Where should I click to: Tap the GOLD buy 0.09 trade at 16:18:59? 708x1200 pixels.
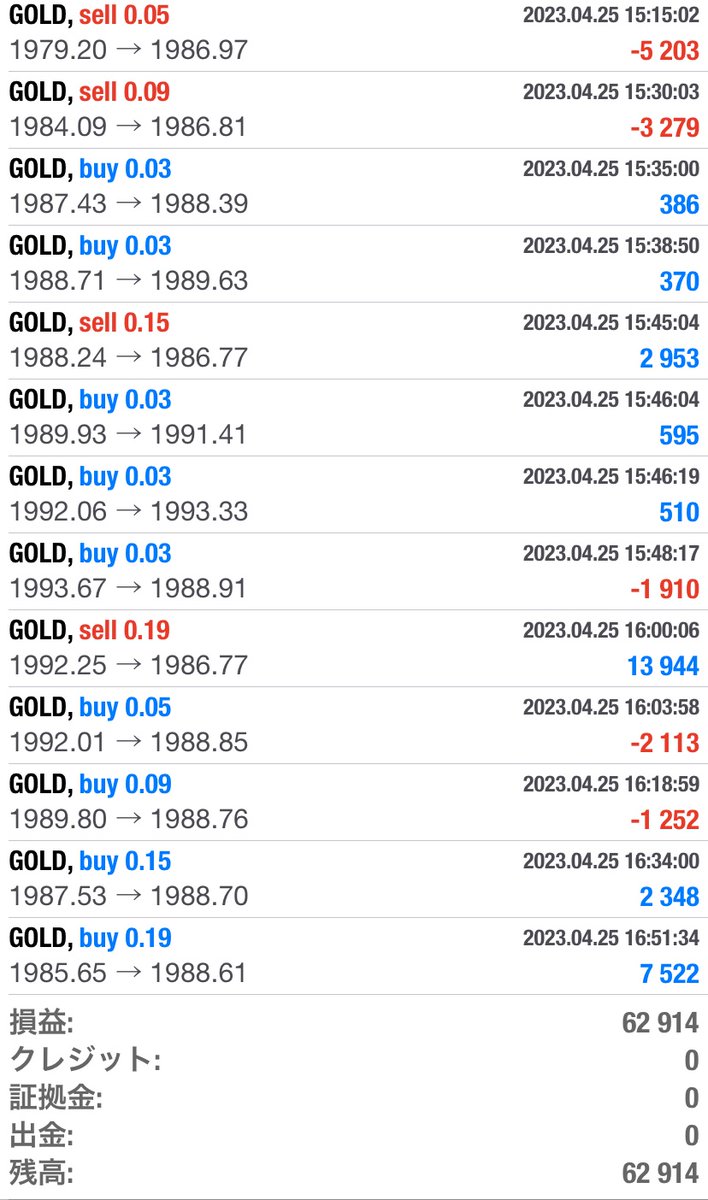(x=354, y=803)
